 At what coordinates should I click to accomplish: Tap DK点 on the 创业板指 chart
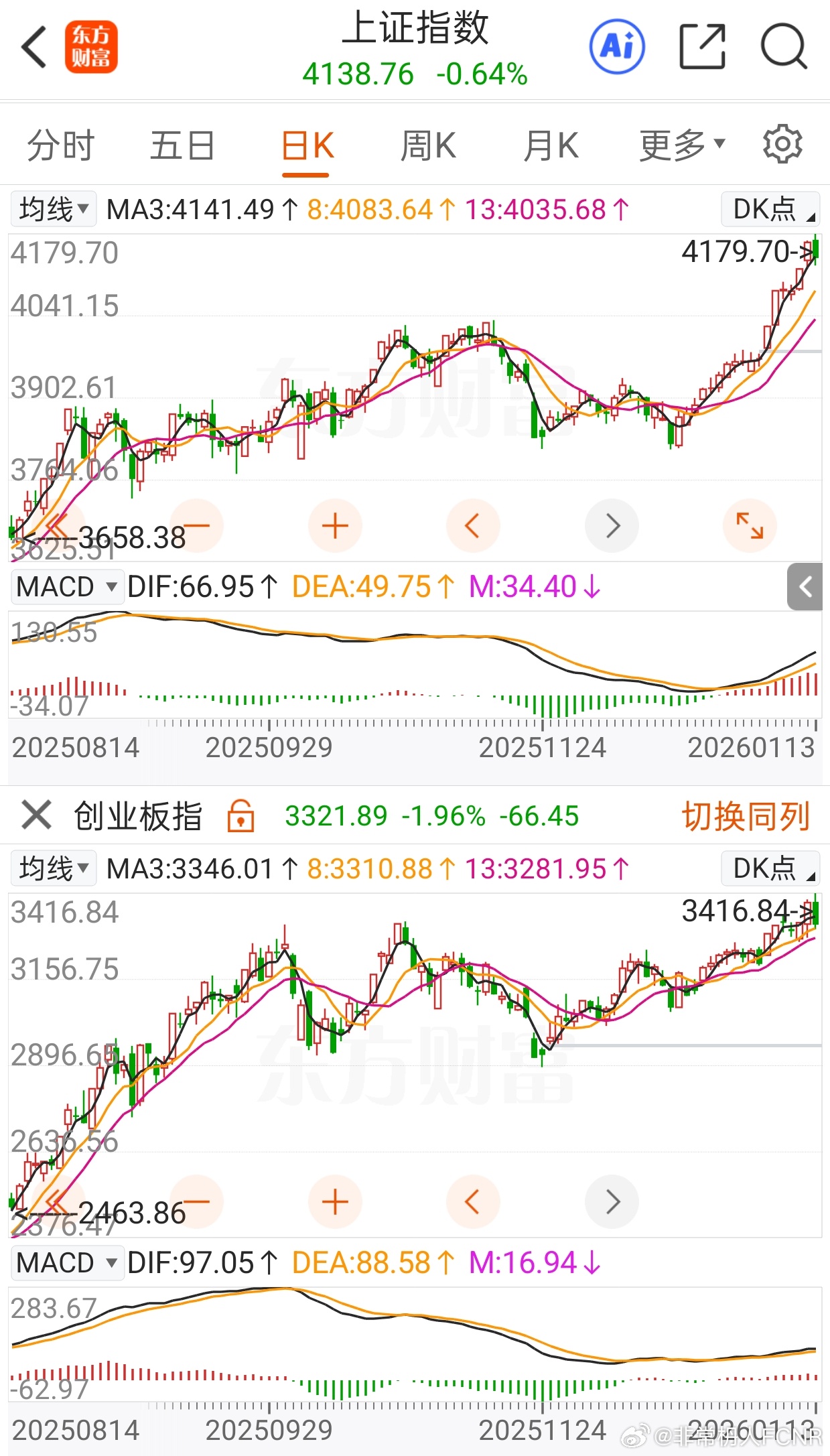tap(770, 868)
